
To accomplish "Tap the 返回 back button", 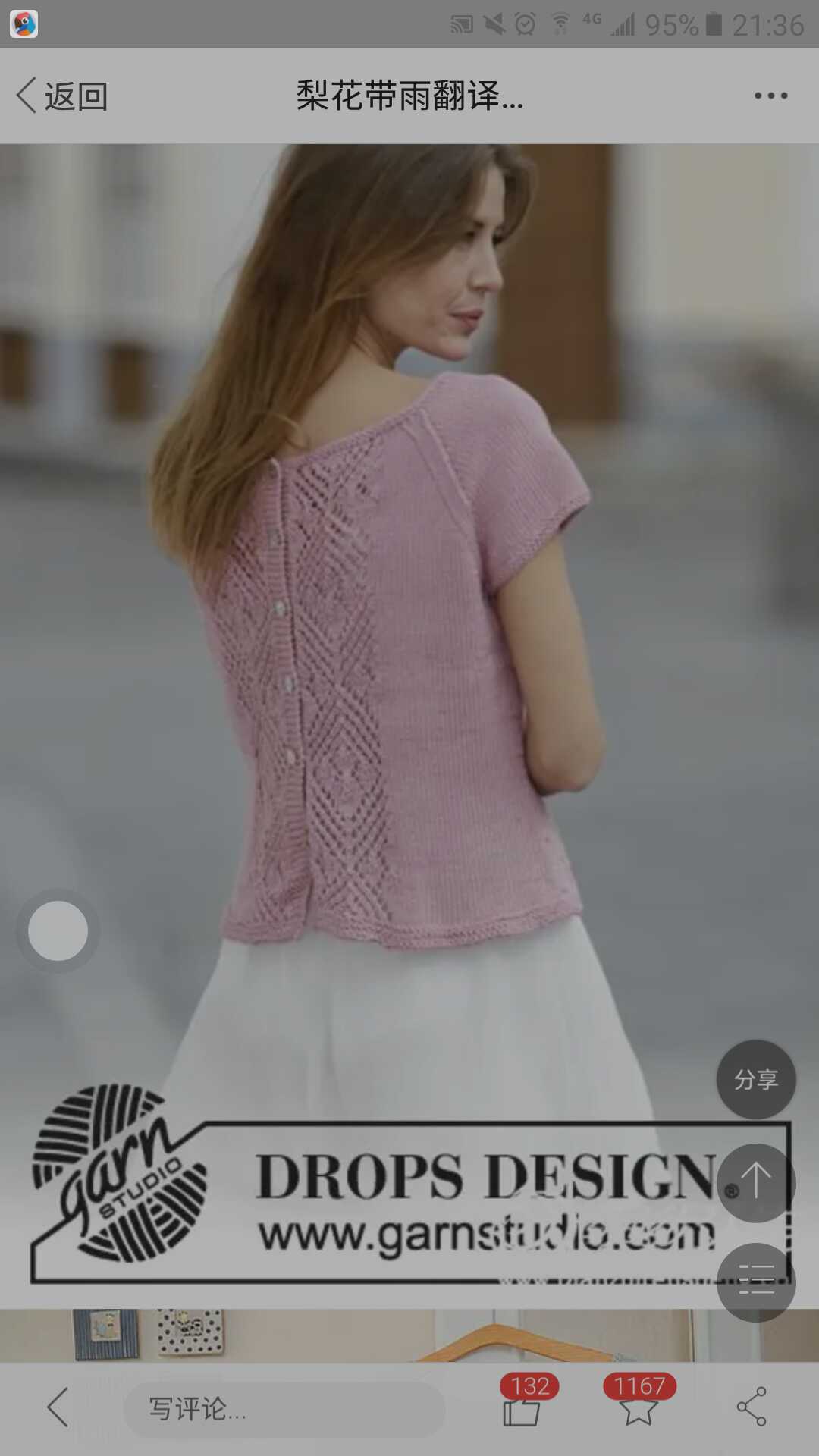I will (x=62, y=96).
